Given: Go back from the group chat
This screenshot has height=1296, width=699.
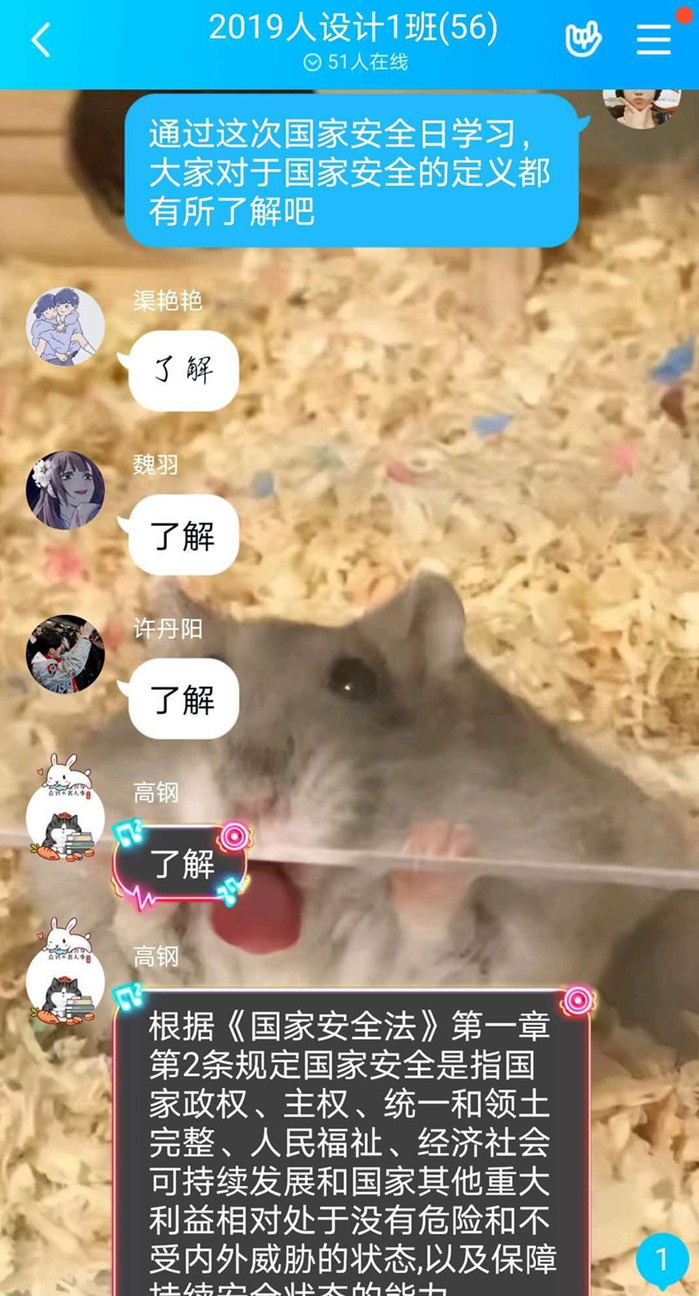Looking at the screenshot, I should [41, 41].
